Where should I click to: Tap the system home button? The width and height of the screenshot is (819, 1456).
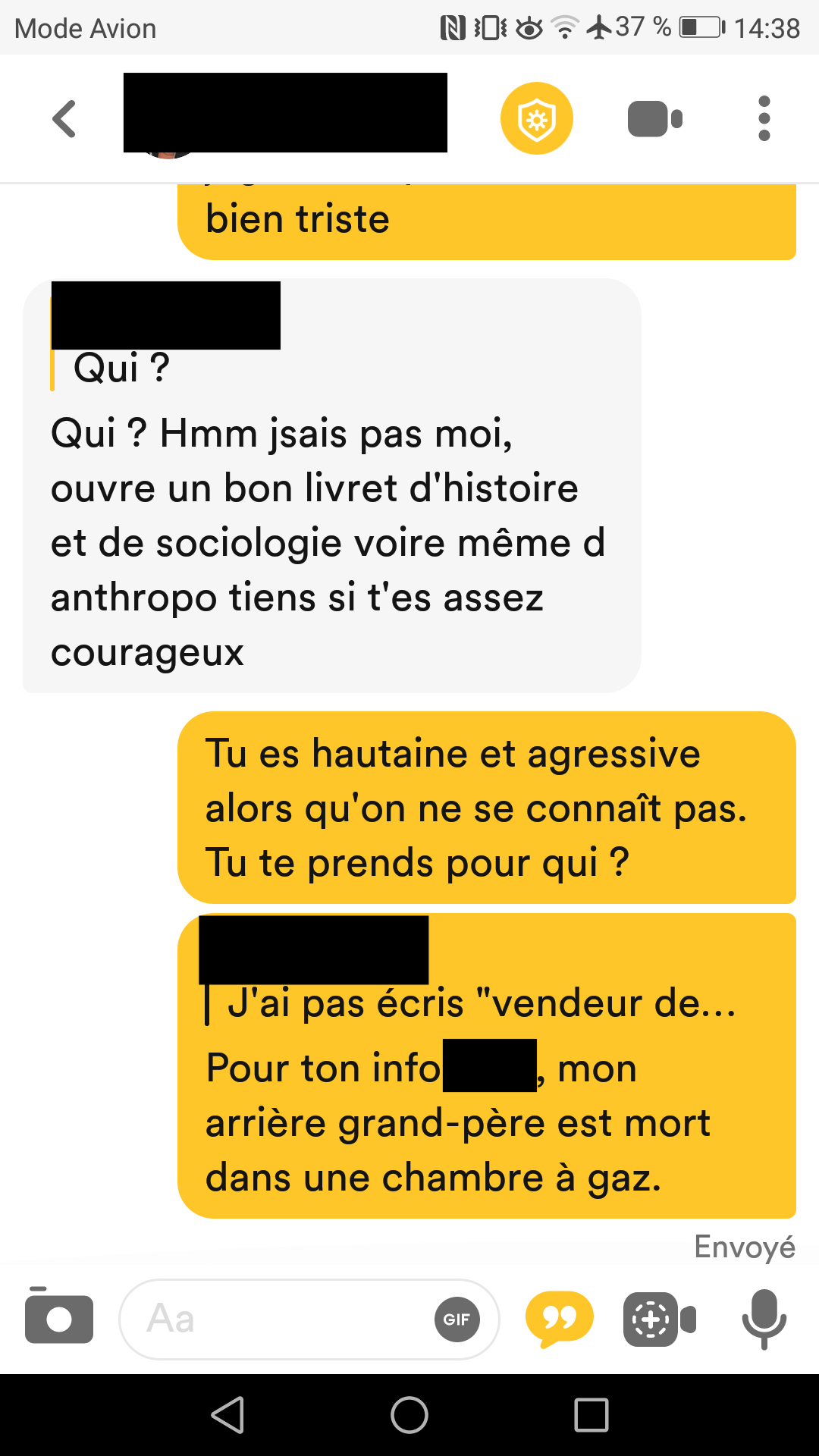coord(409,1415)
